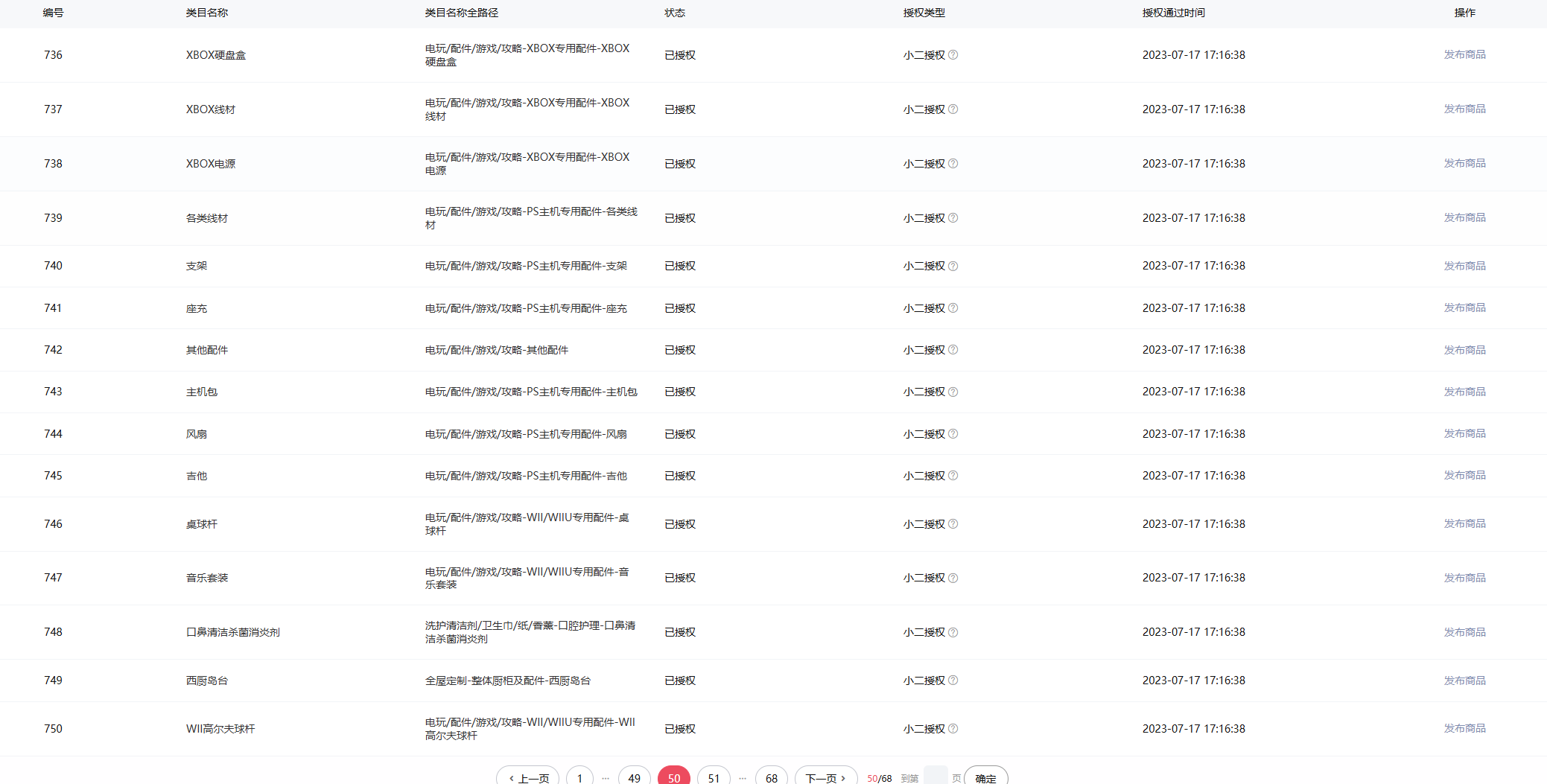This screenshot has height=784, width=1547.
Task: Jump to last page 68
Action: coord(771,777)
